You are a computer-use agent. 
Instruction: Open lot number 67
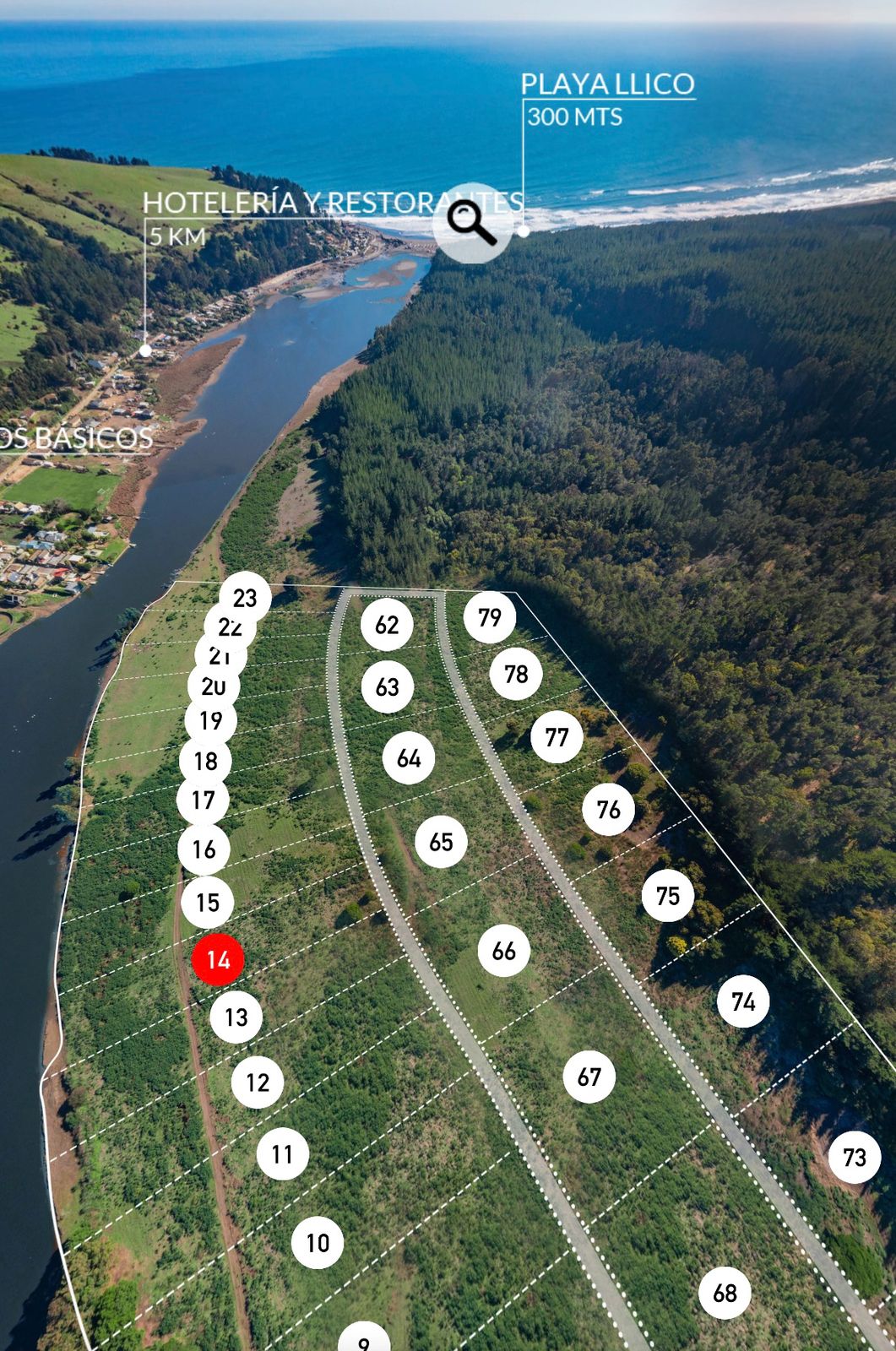pos(589,1077)
